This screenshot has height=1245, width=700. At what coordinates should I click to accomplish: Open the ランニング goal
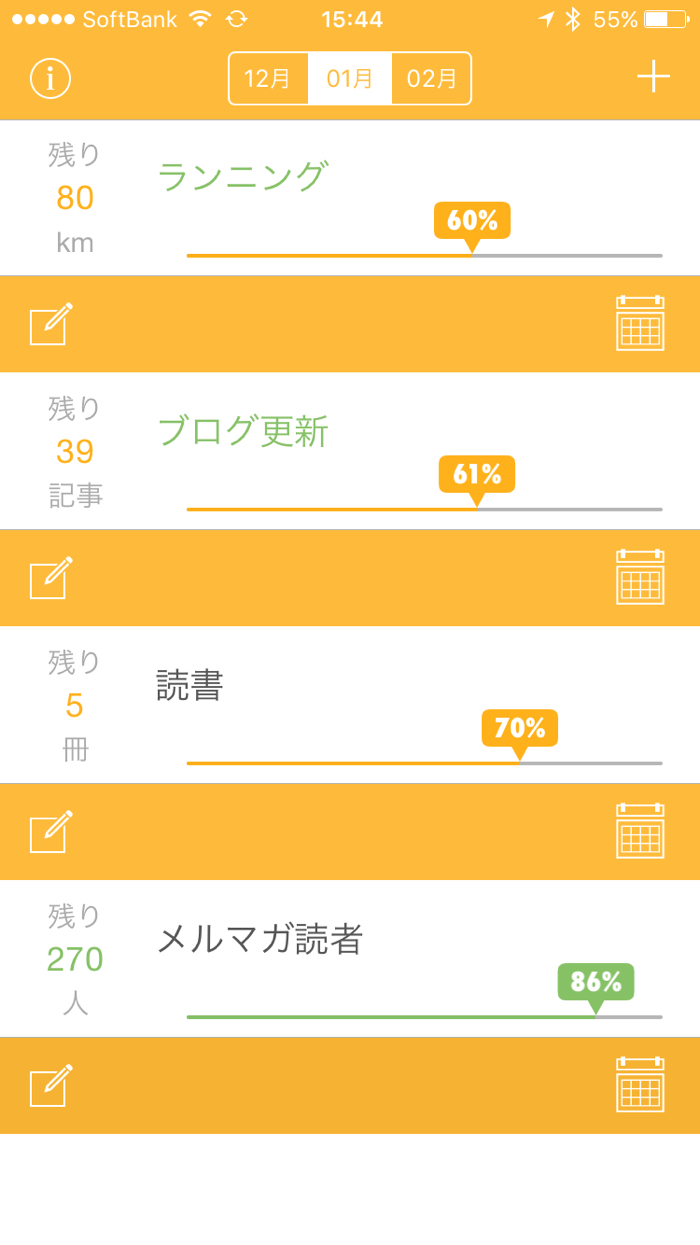[242, 177]
